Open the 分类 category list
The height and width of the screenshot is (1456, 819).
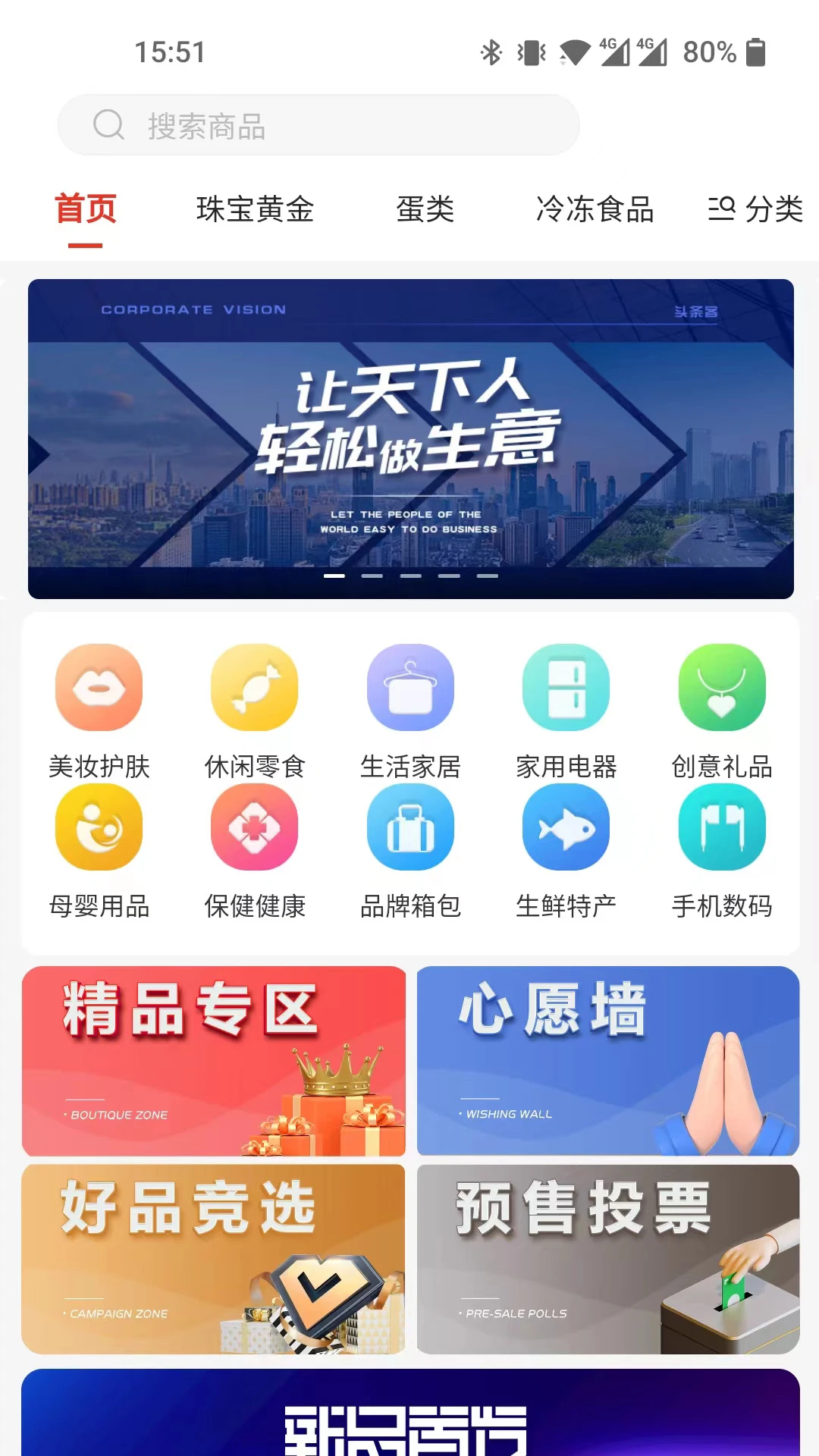click(x=755, y=209)
